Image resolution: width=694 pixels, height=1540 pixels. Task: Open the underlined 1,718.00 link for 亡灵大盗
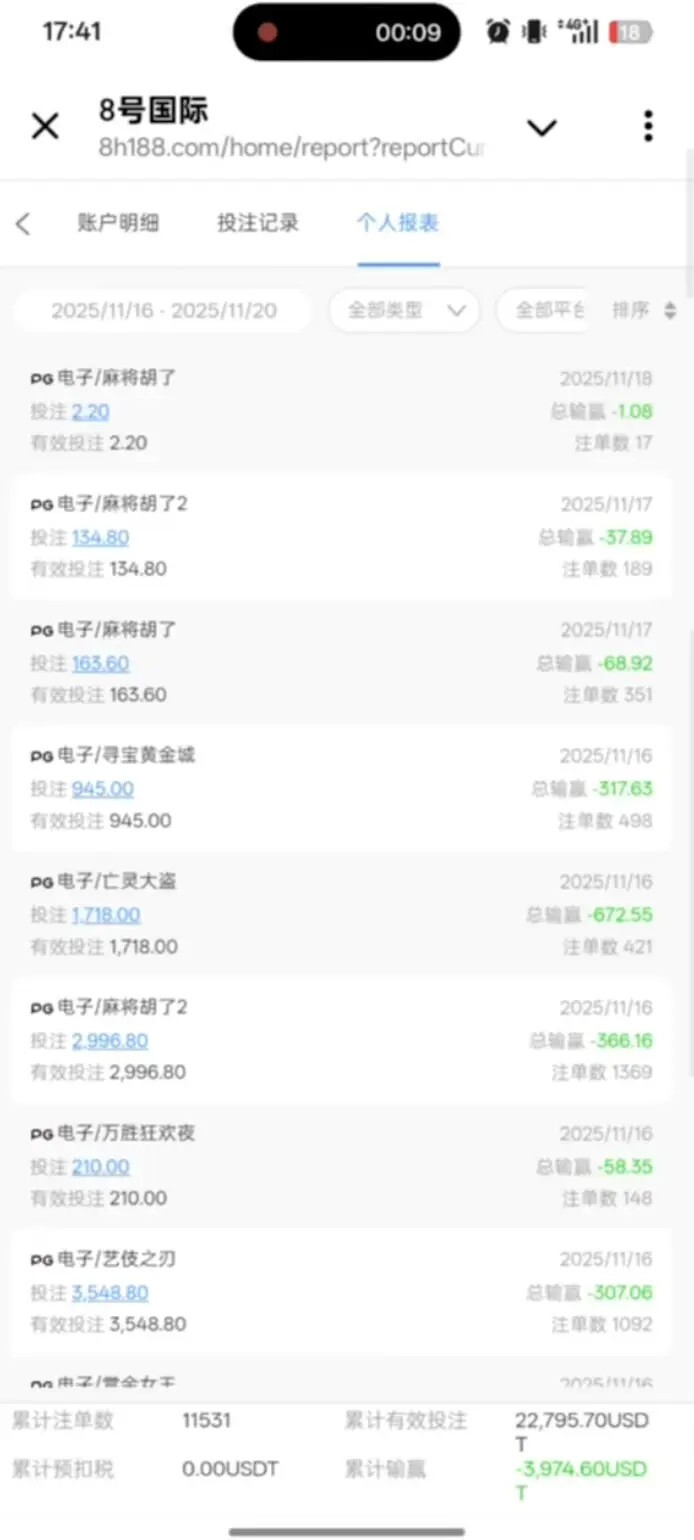point(106,916)
